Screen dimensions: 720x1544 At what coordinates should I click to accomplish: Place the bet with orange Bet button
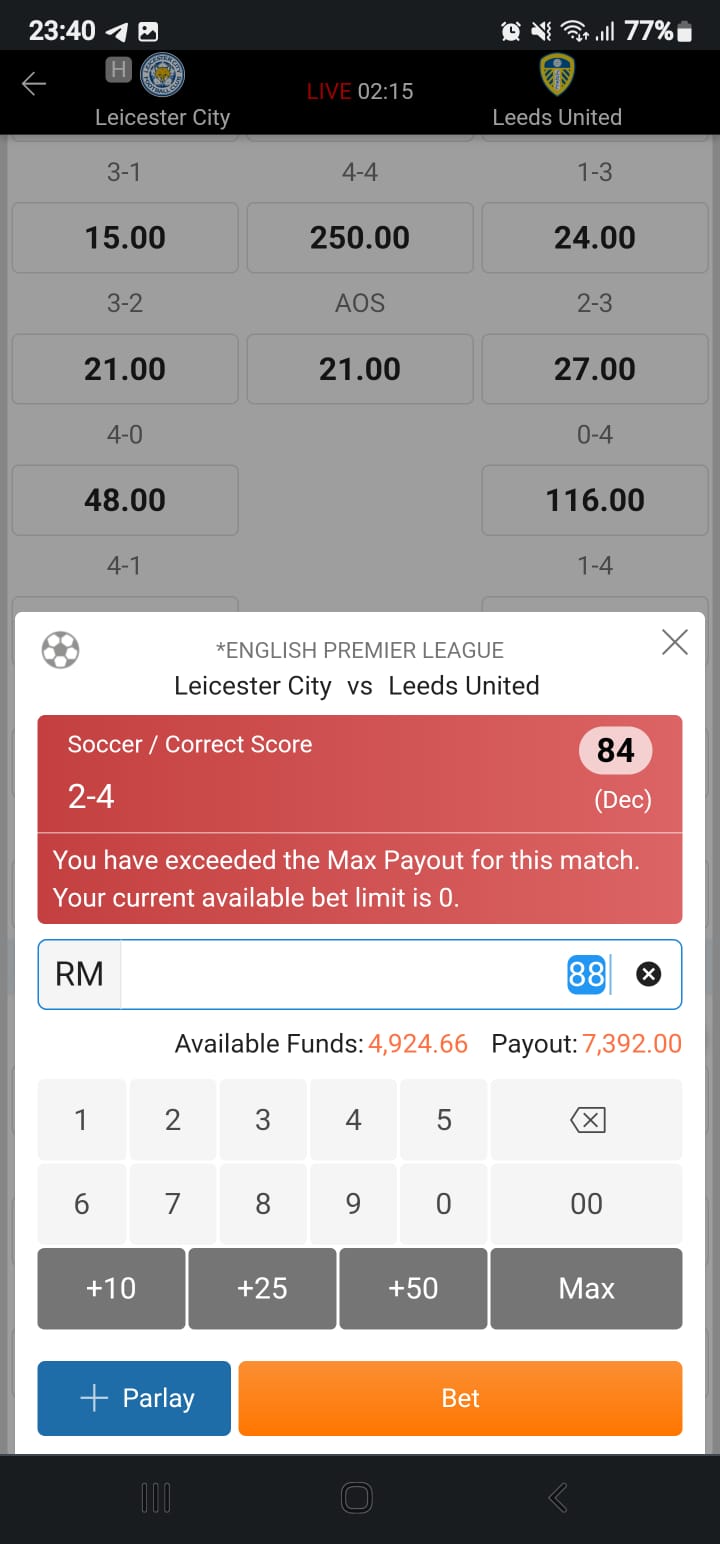pyautogui.click(x=460, y=1398)
